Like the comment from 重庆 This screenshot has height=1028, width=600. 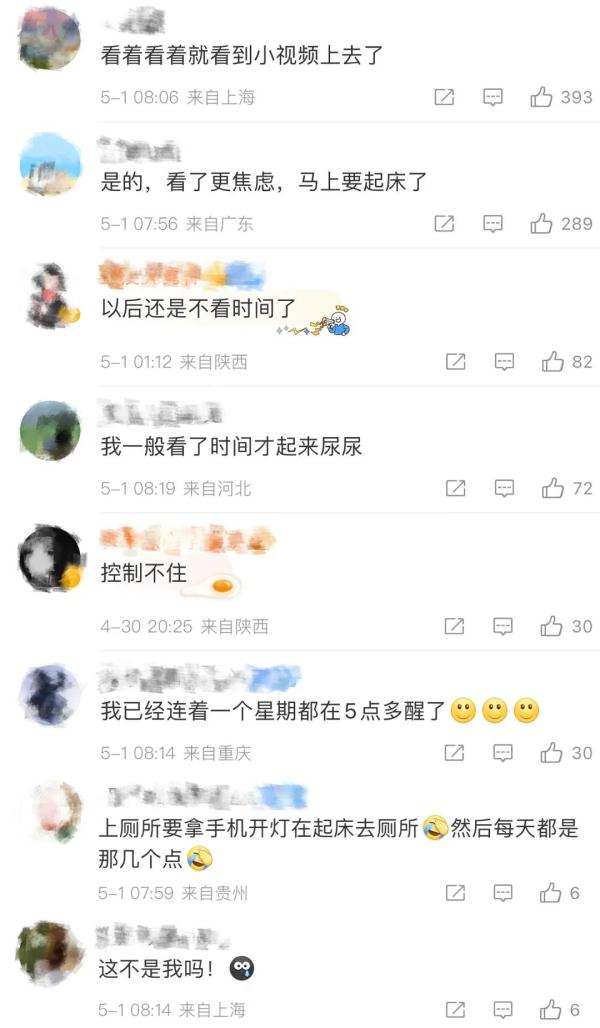tap(552, 752)
